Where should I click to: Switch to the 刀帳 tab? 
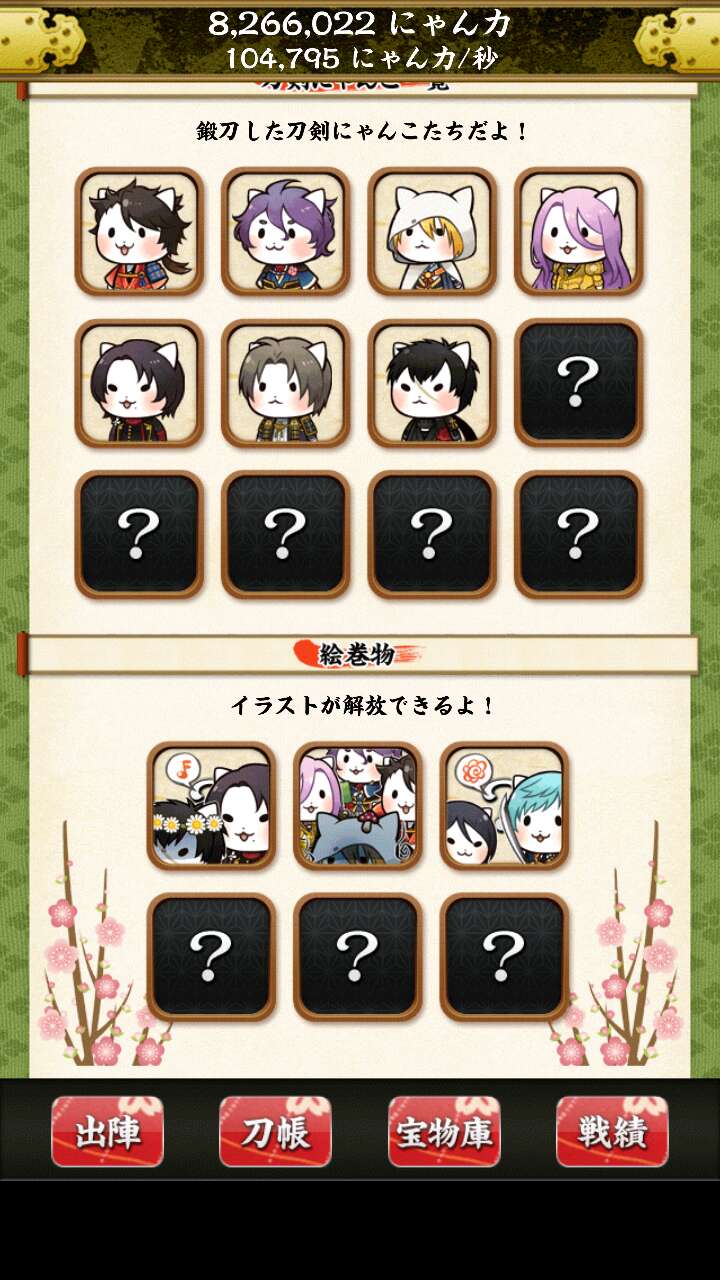coord(275,1132)
